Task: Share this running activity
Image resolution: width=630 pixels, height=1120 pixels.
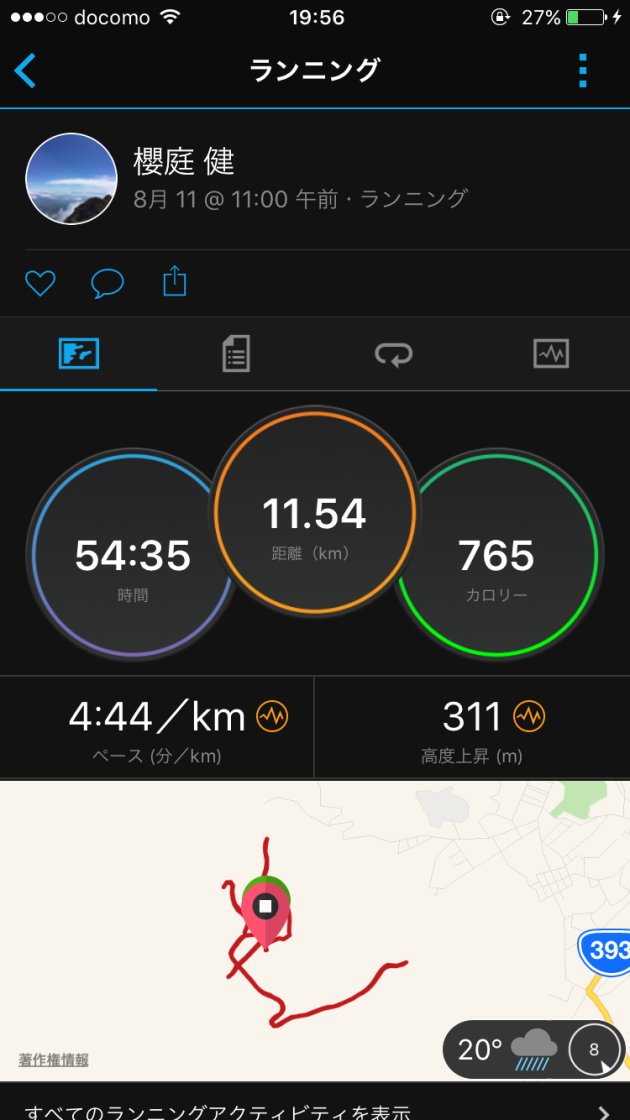Action: coord(174,282)
